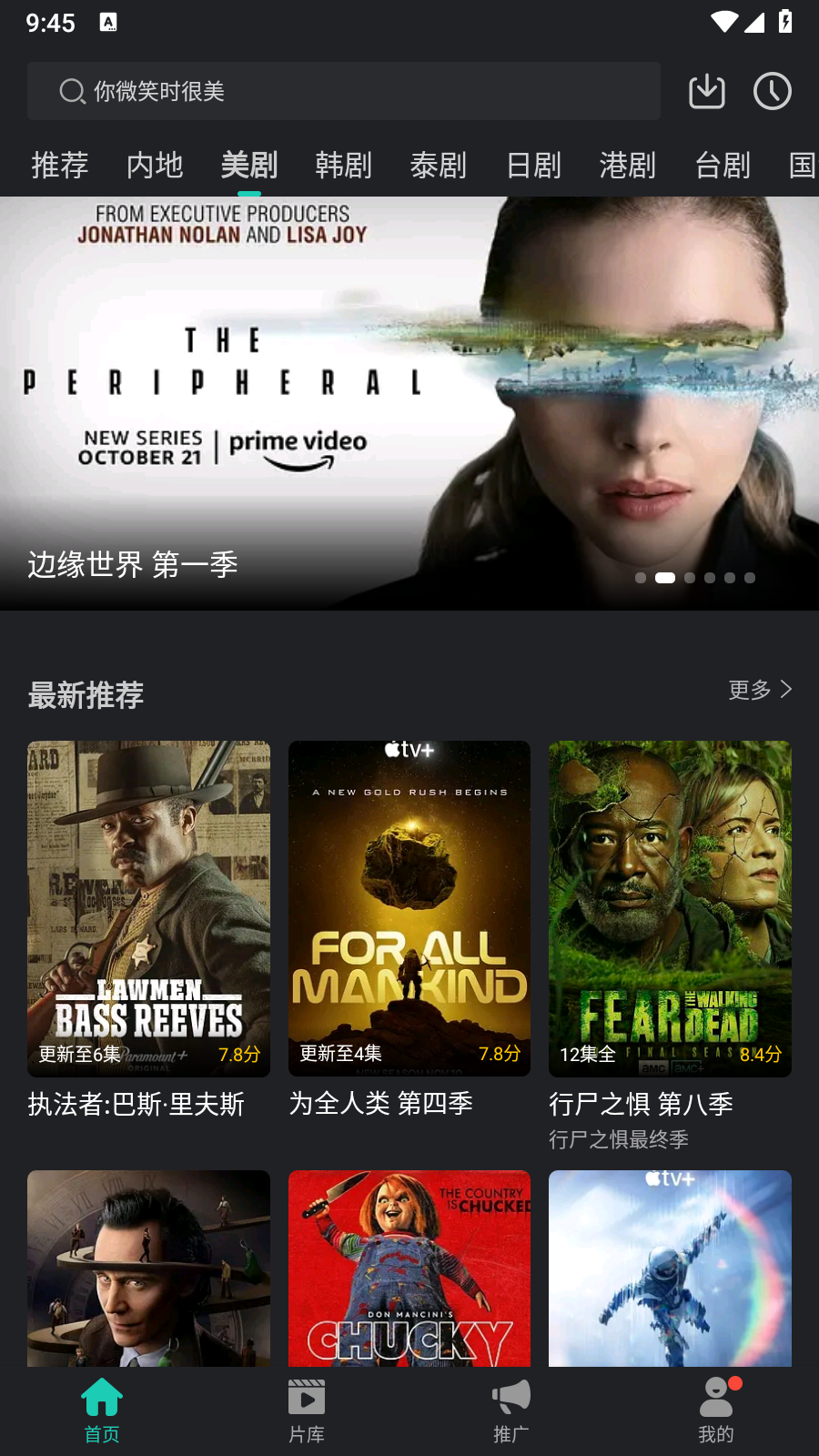Open the 我的 profile tab

tap(716, 1410)
